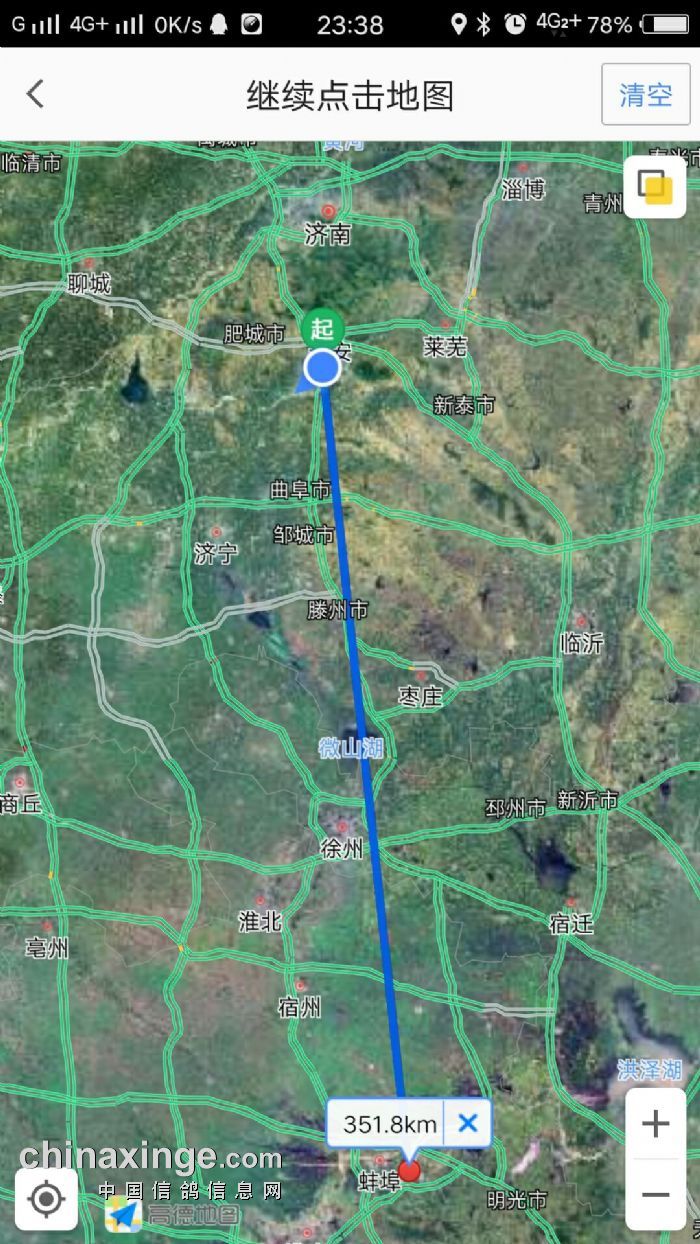This screenshot has height=1244, width=700.
Task: Remove the 351.8km measurement point
Action: pyautogui.click(x=467, y=1123)
